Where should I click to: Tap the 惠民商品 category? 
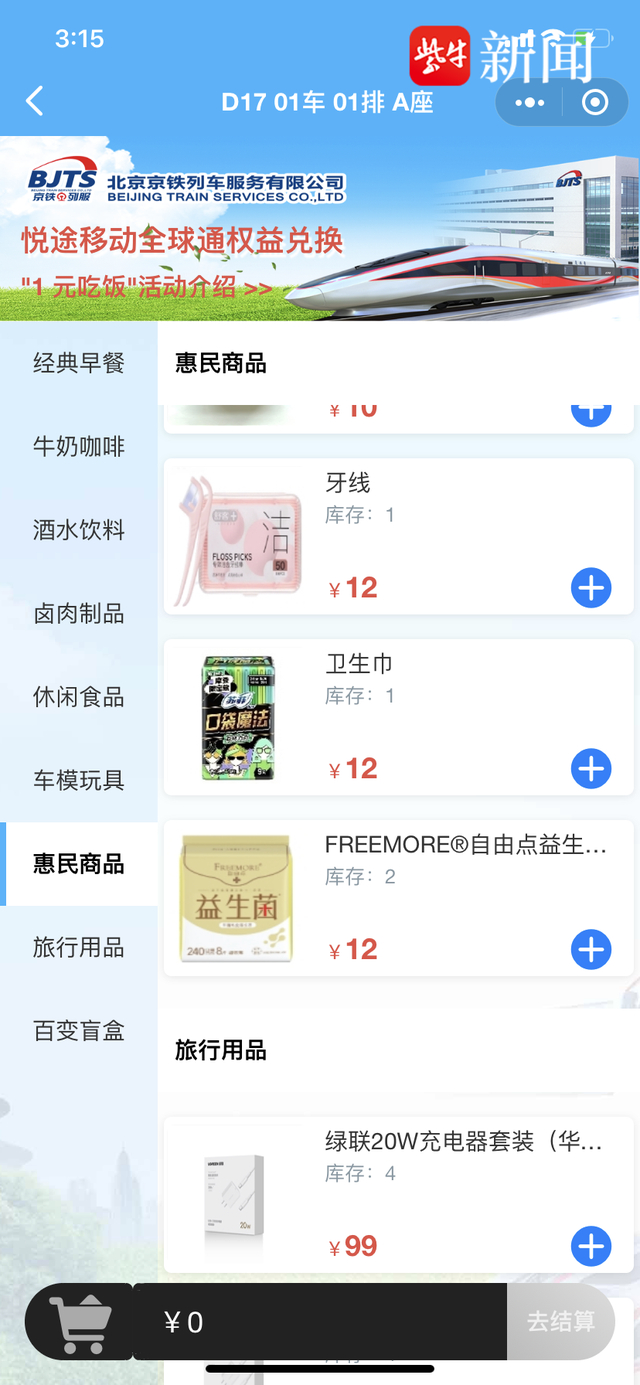tap(79, 864)
